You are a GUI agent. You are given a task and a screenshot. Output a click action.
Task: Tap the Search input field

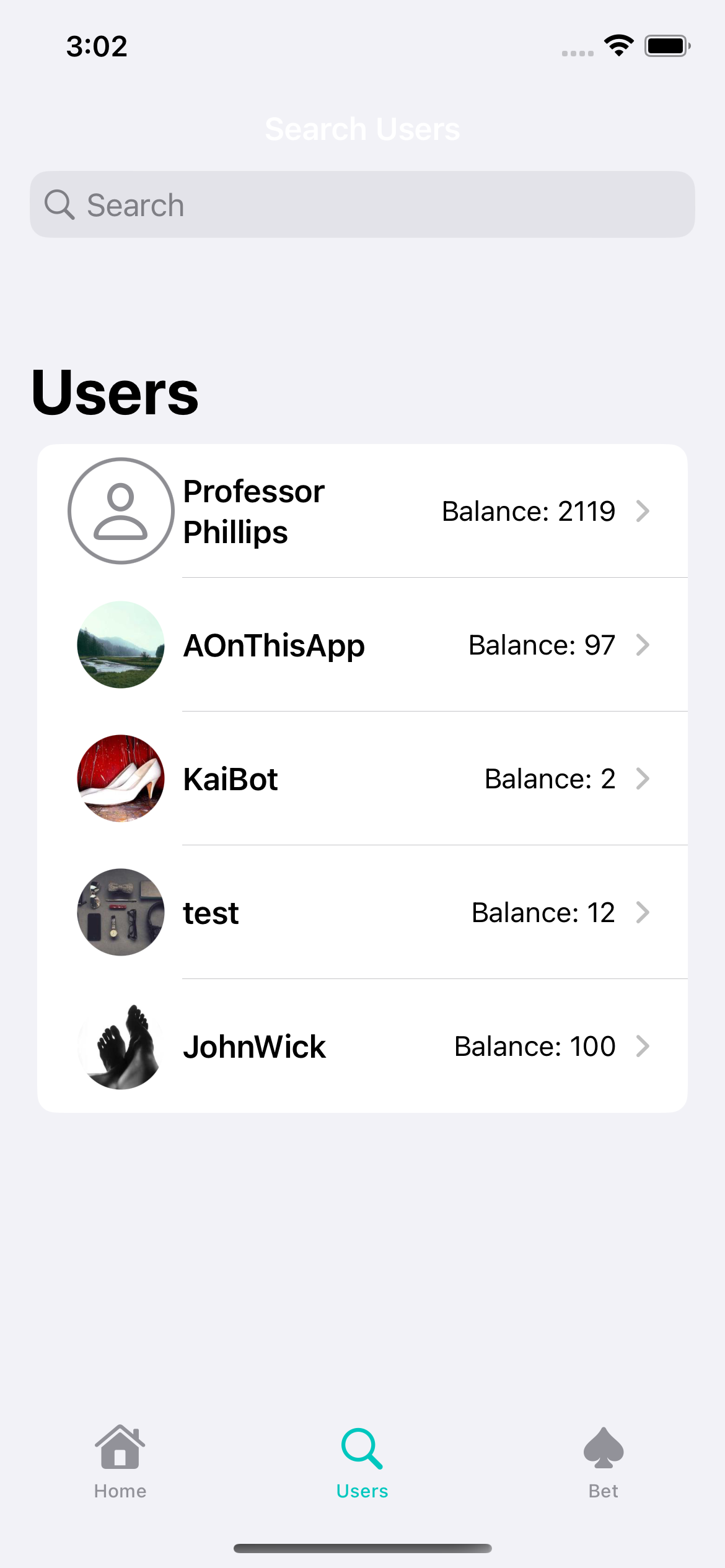pos(362,204)
